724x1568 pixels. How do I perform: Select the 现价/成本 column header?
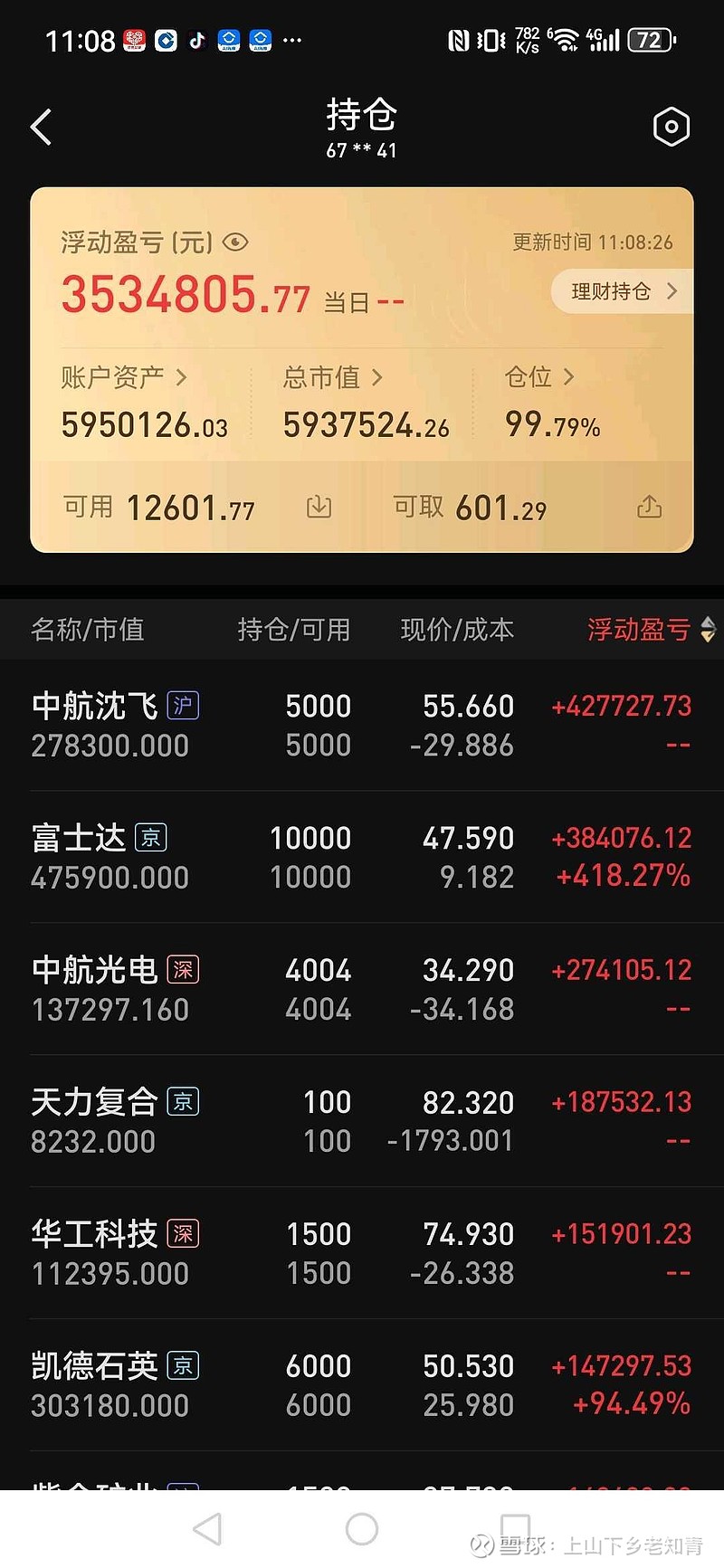point(457,630)
